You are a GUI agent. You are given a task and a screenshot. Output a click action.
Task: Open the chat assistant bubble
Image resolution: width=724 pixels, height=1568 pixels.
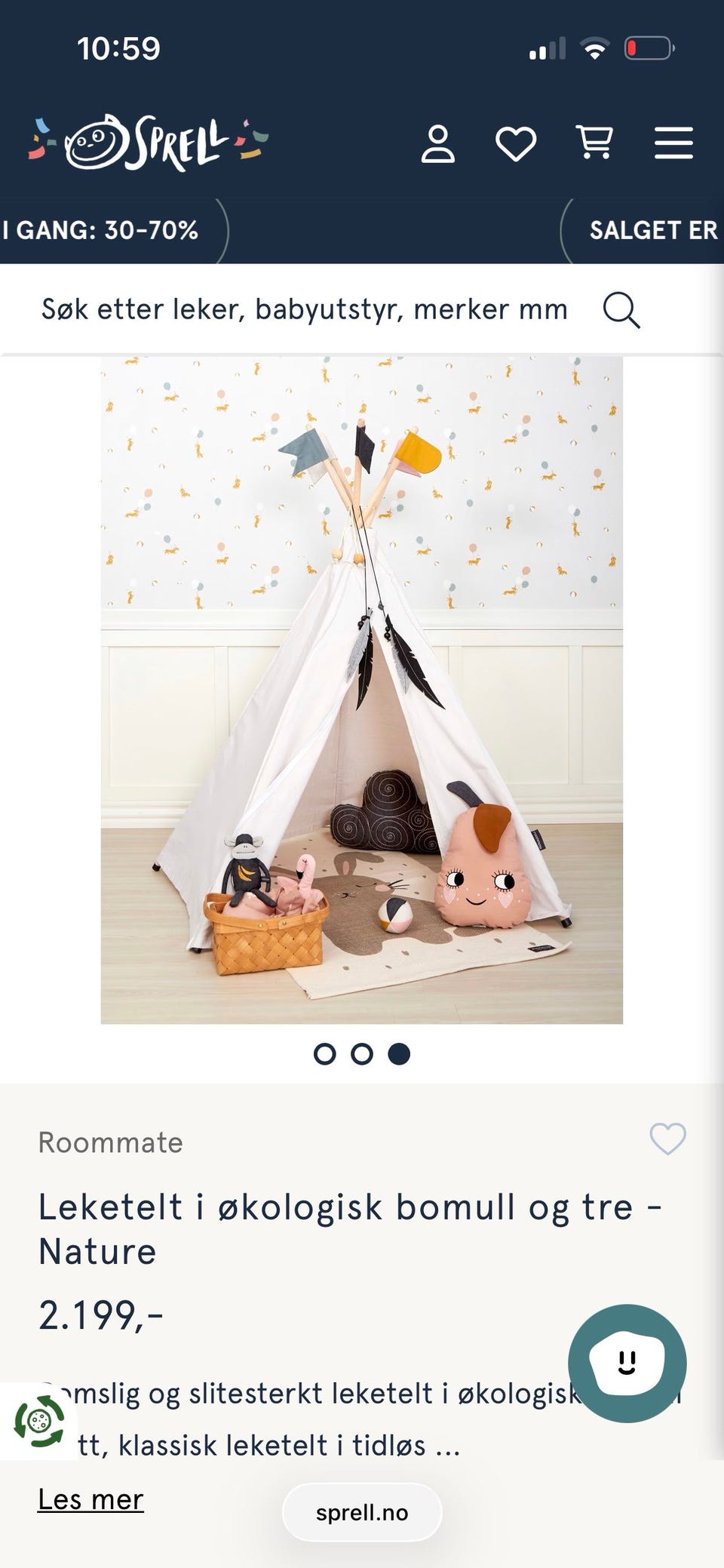click(x=627, y=1364)
